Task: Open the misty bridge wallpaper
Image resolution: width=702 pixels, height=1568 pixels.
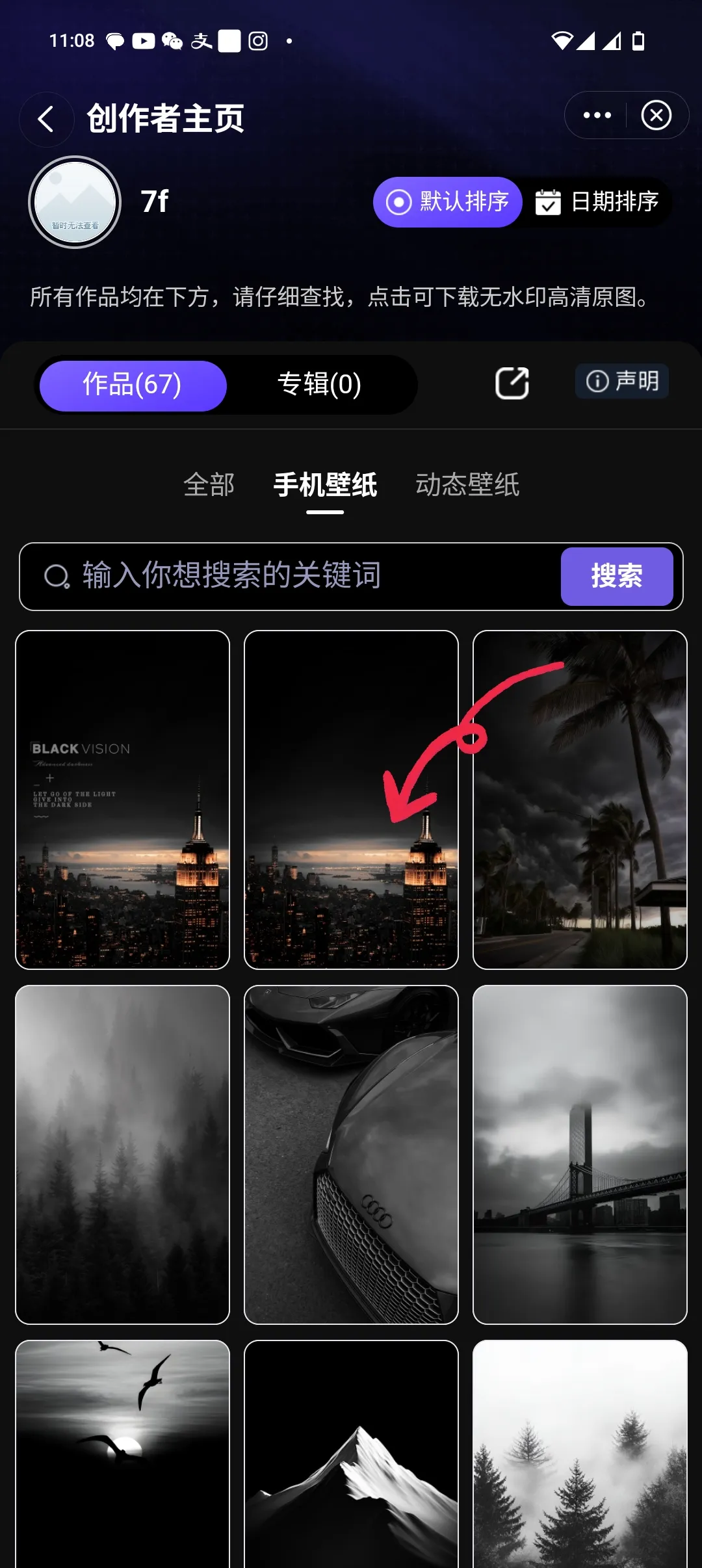Action: pos(580,1155)
